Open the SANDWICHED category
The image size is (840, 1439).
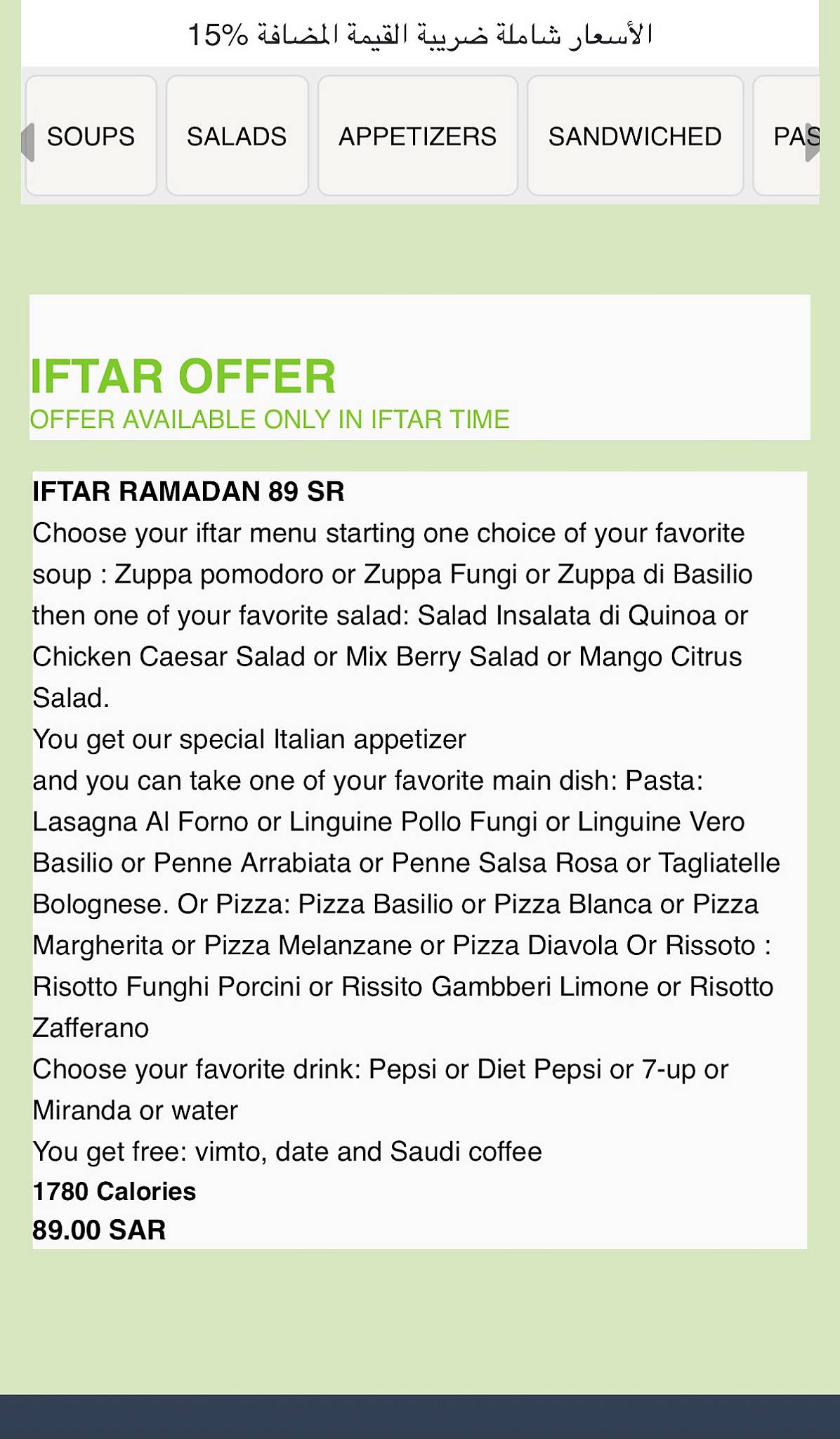(x=635, y=136)
